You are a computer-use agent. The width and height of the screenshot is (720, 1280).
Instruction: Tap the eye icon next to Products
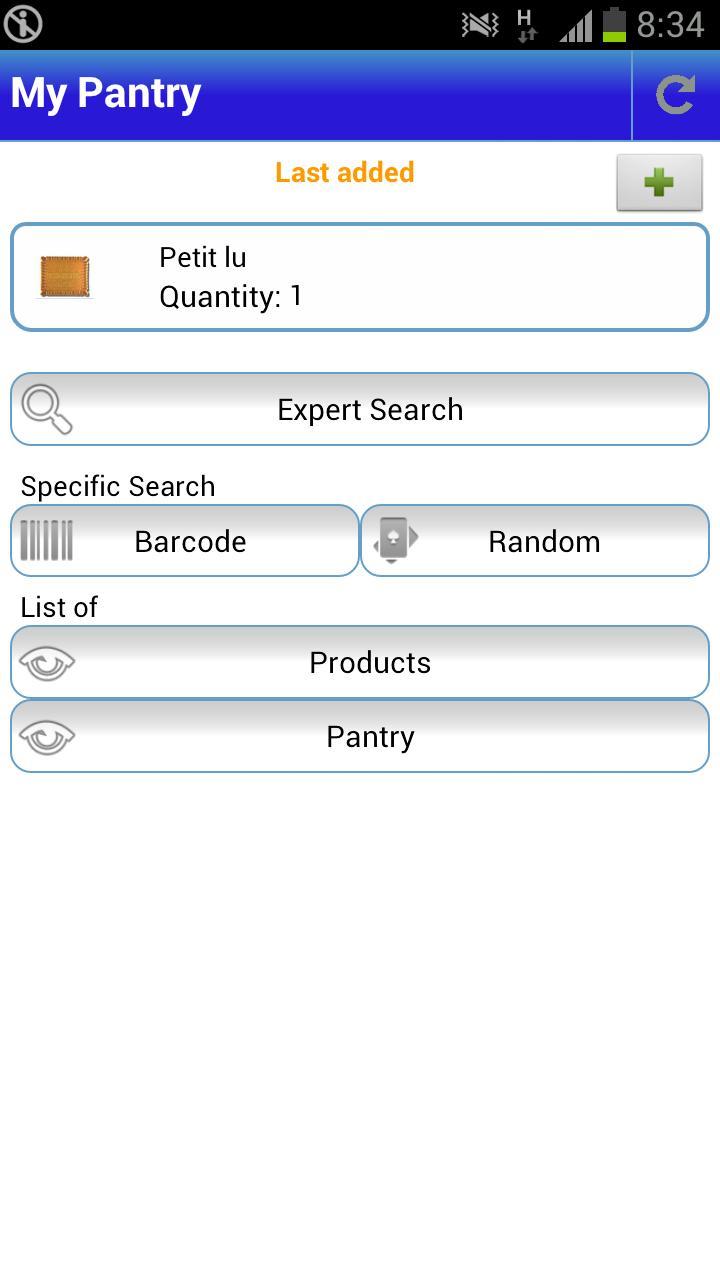pos(47,662)
